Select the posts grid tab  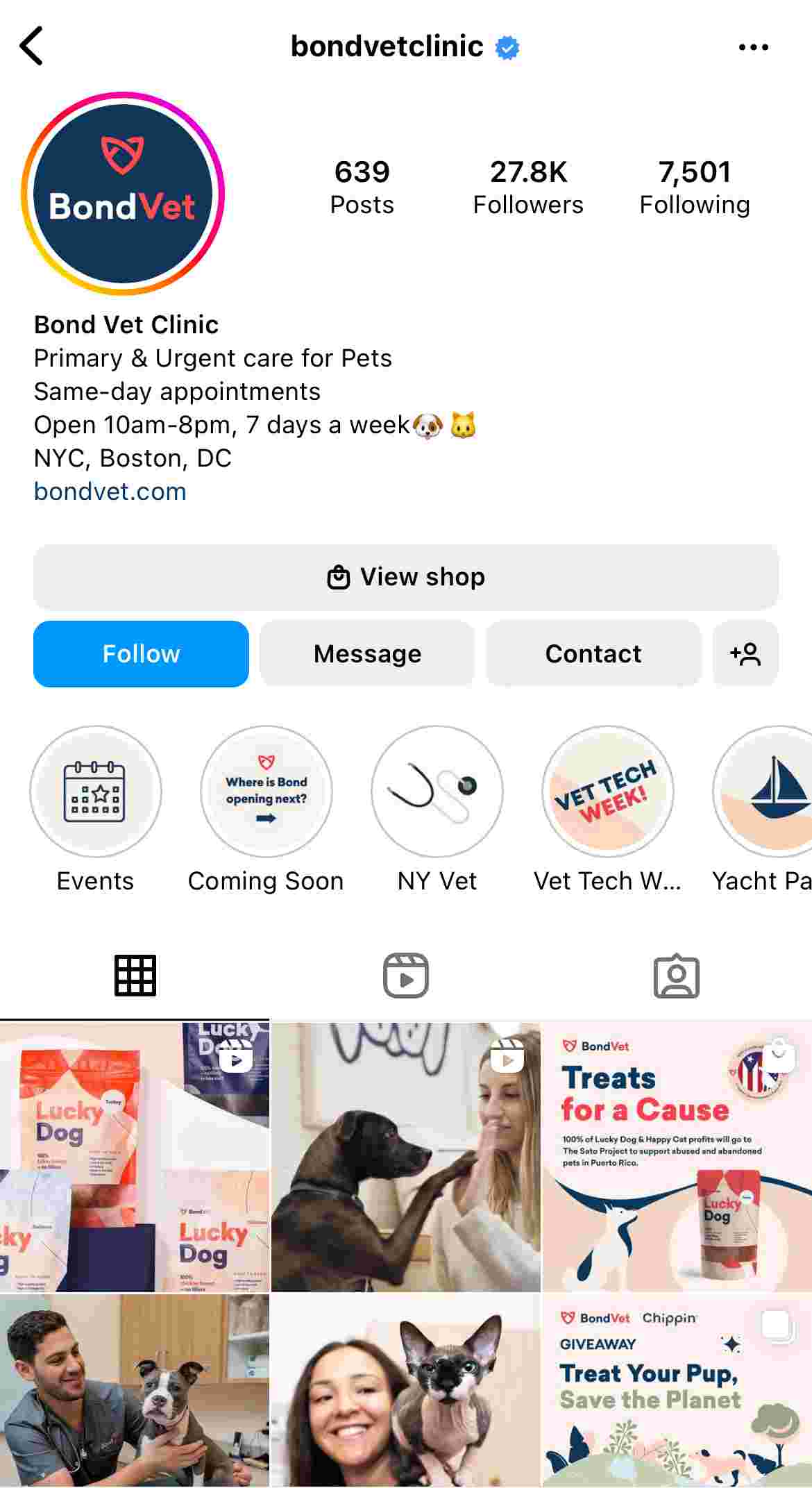coord(135,976)
